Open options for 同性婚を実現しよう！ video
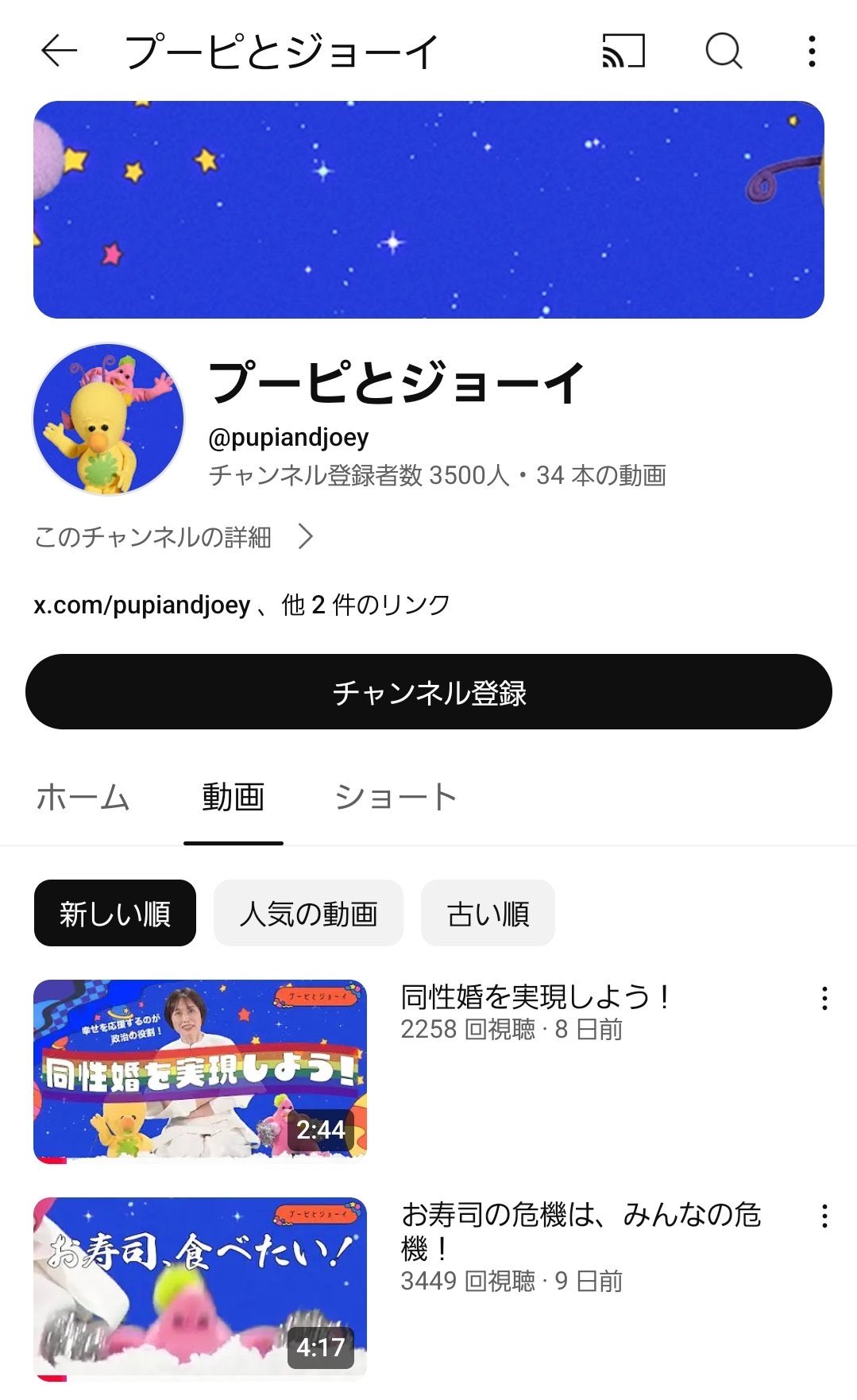The image size is (857, 1400). pyautogui.click(x=824, y=999)
